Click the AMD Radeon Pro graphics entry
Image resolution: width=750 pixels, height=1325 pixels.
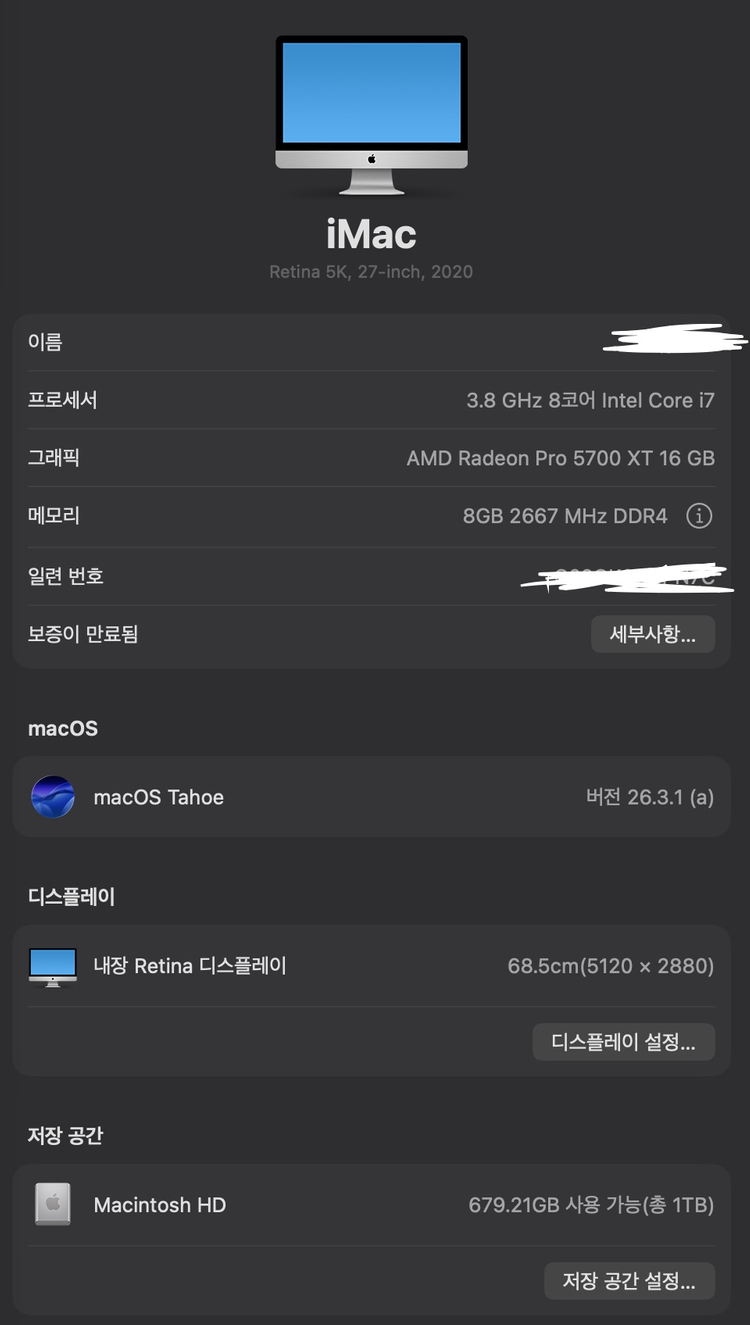560,458
